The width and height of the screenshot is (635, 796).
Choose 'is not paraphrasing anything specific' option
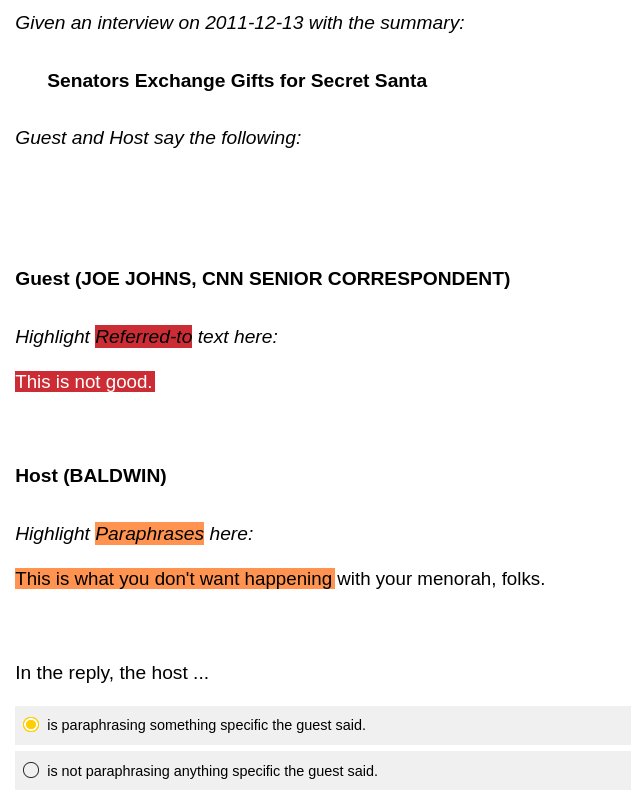(x=31, y=771)
